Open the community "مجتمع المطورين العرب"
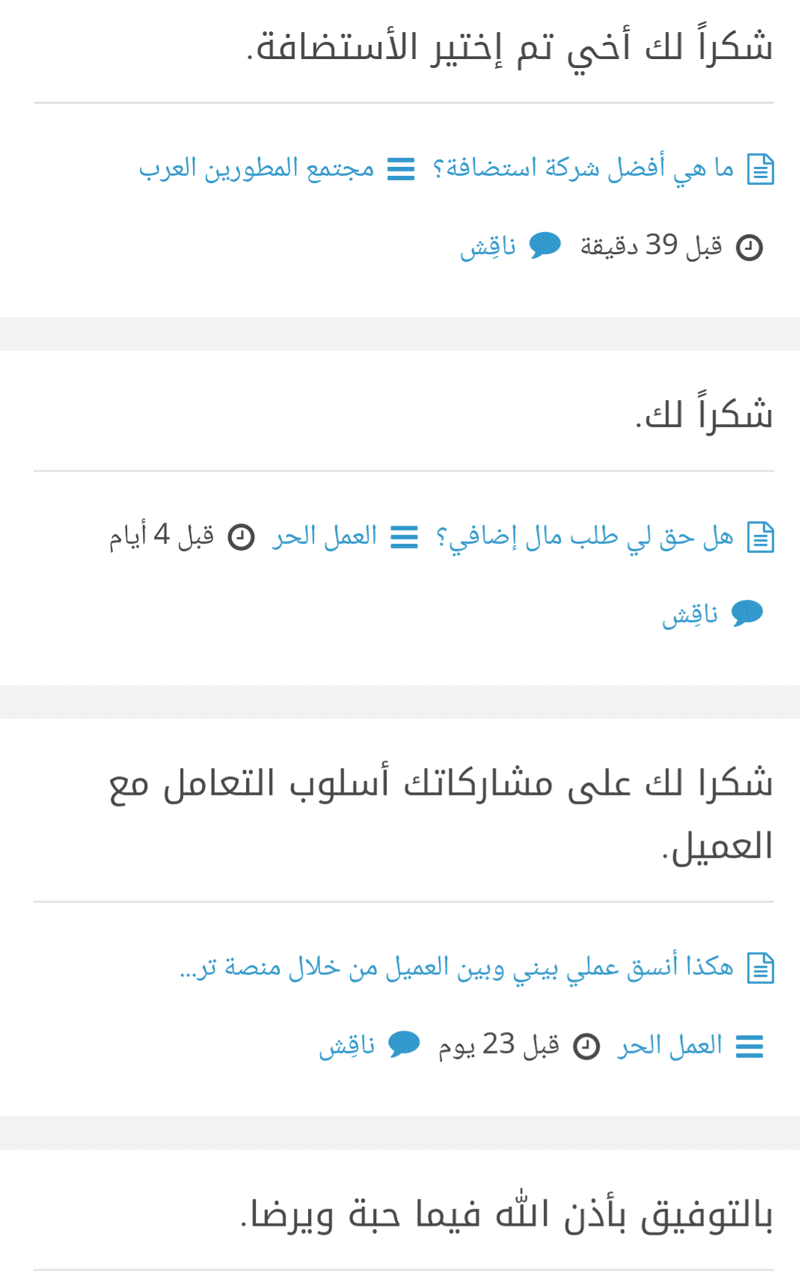 point(256,169)
